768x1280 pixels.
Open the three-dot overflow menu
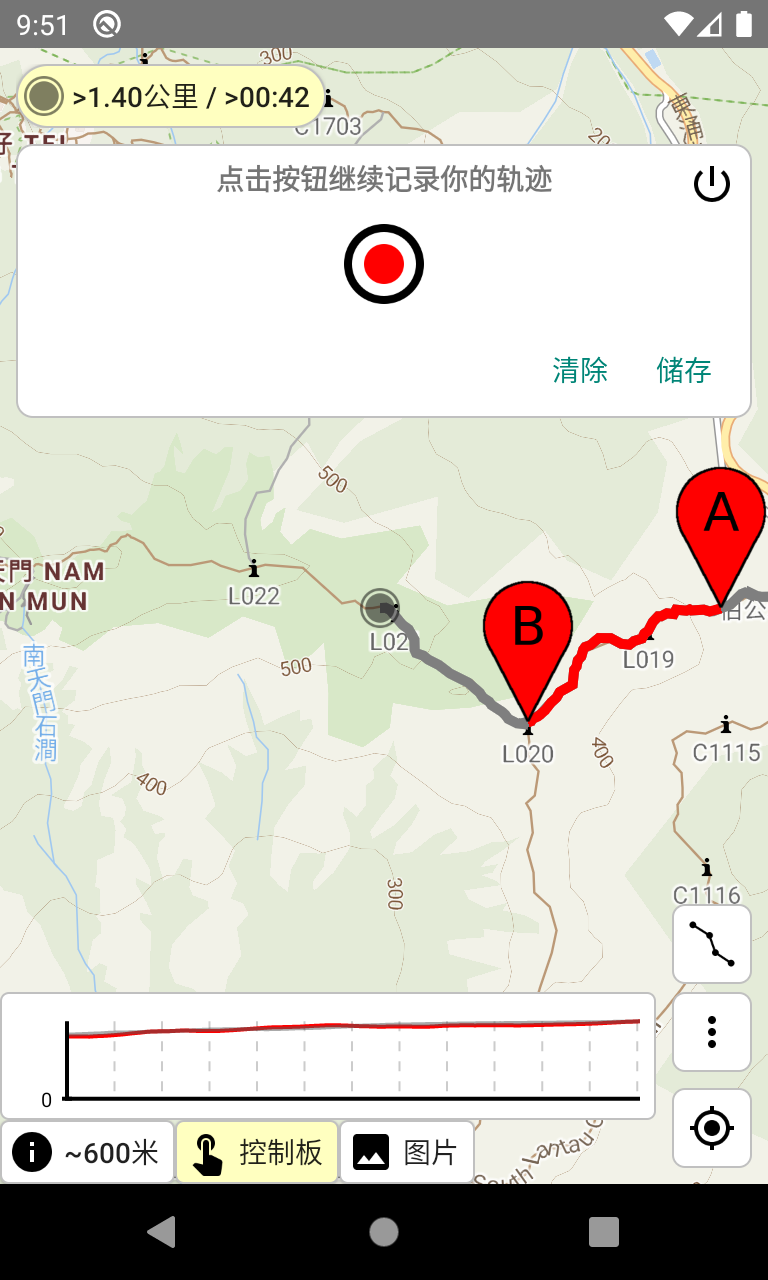712,1032
